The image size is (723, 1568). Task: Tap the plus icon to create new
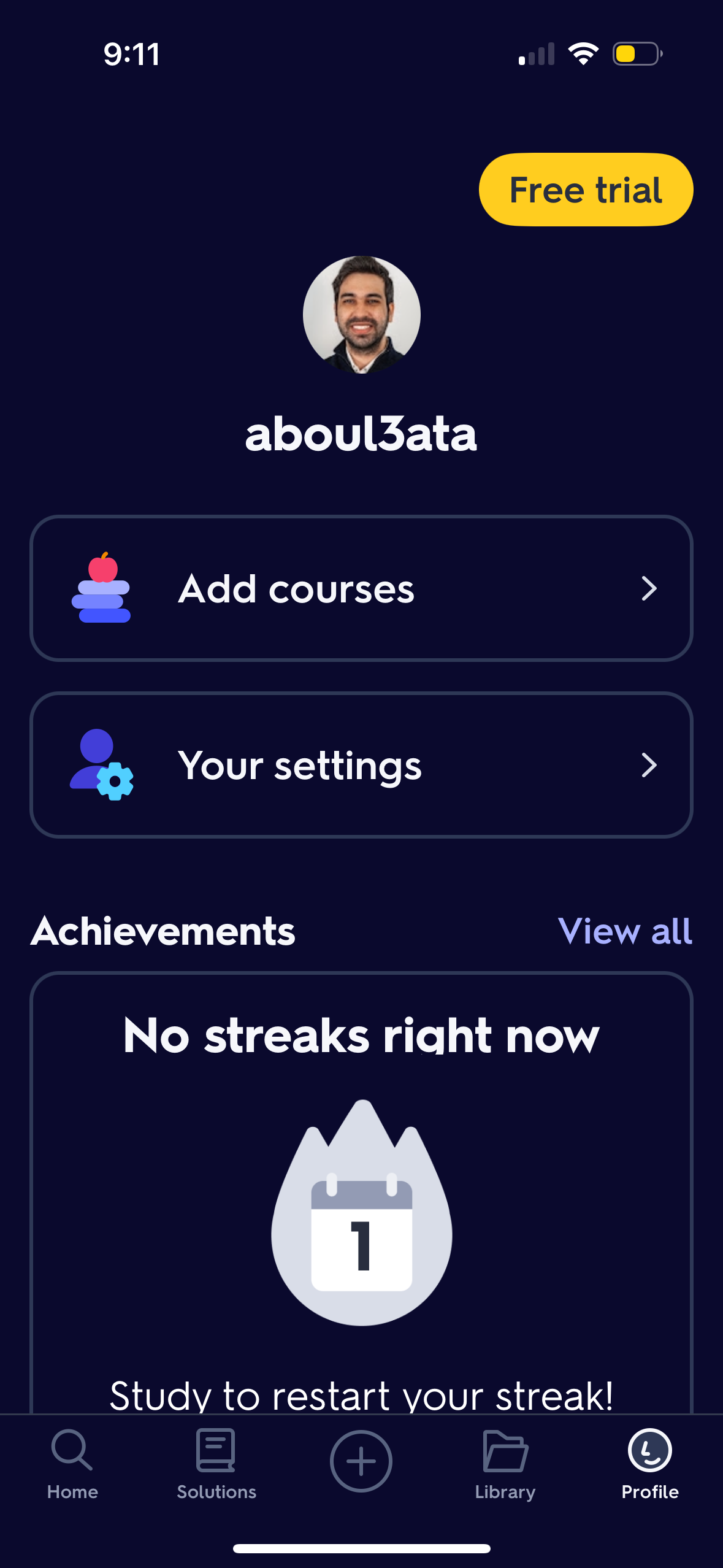pyautogui.click(x=361, y=1460)
